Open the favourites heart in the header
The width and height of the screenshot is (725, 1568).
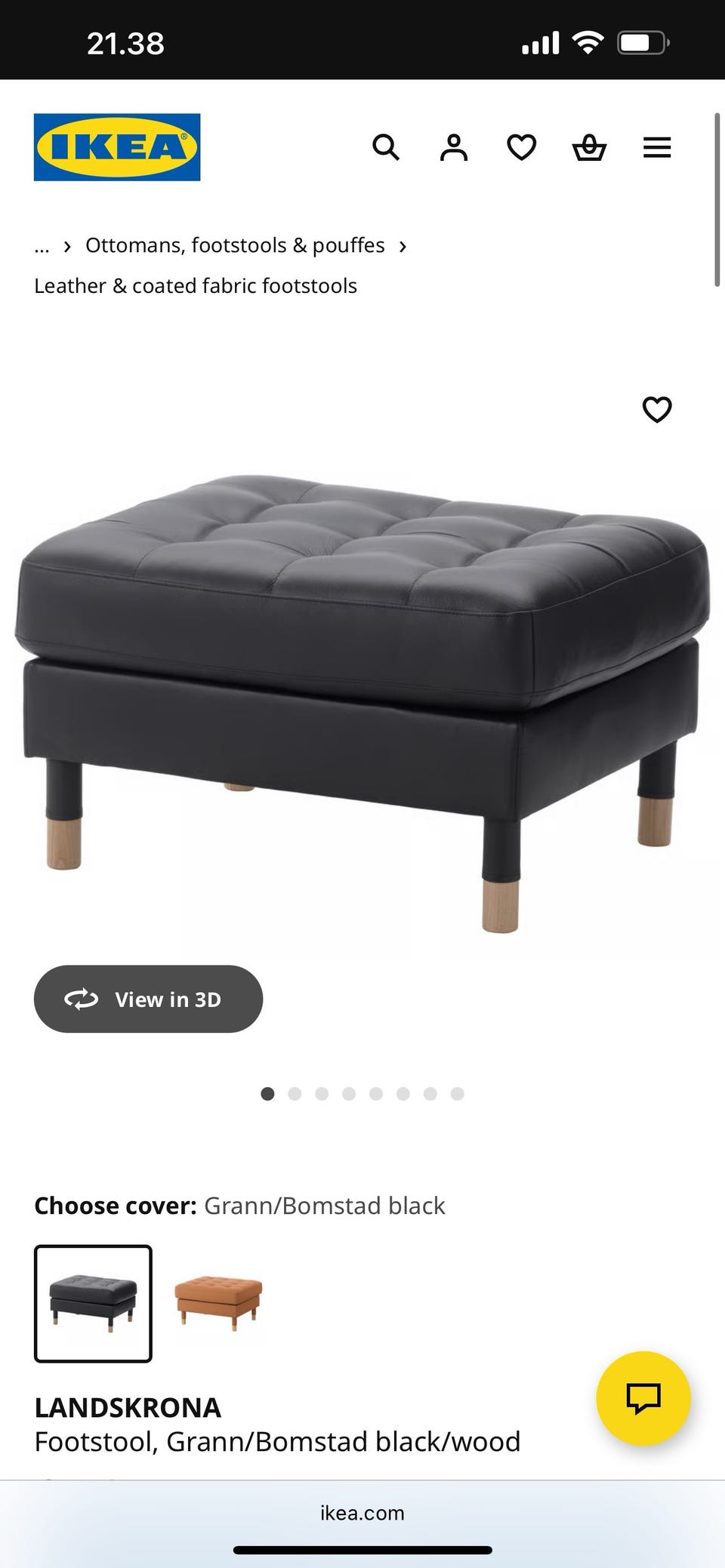click(521, 147)
